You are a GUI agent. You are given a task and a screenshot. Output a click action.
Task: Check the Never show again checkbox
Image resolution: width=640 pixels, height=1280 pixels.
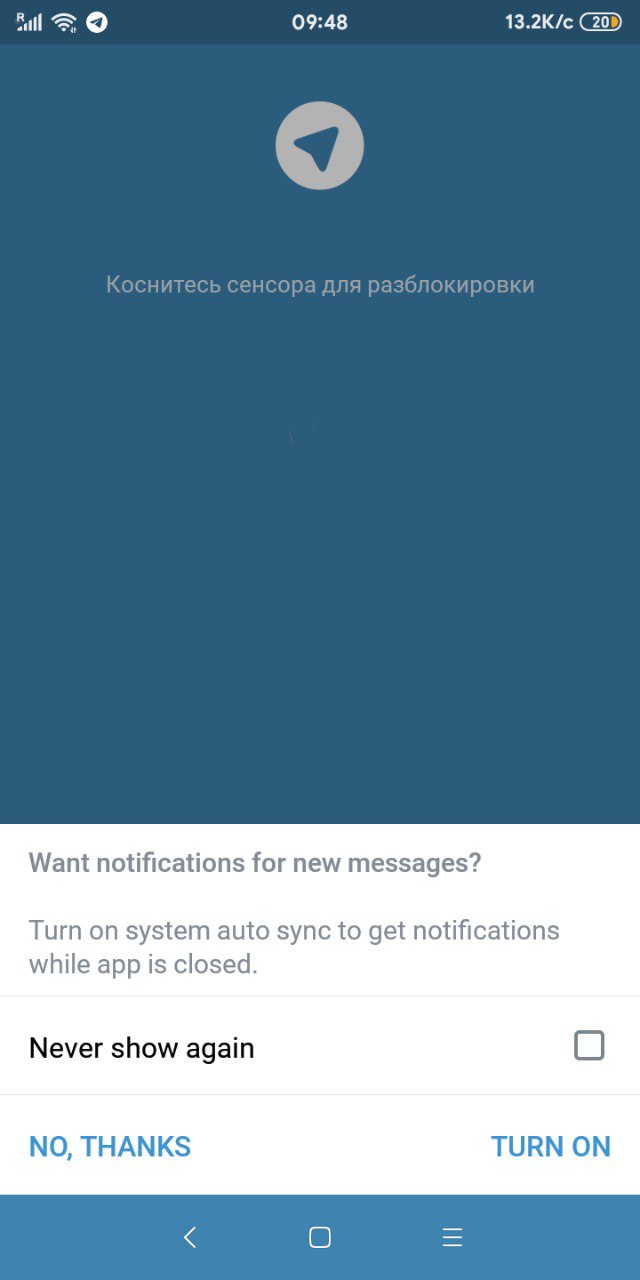coord(589,1046)
